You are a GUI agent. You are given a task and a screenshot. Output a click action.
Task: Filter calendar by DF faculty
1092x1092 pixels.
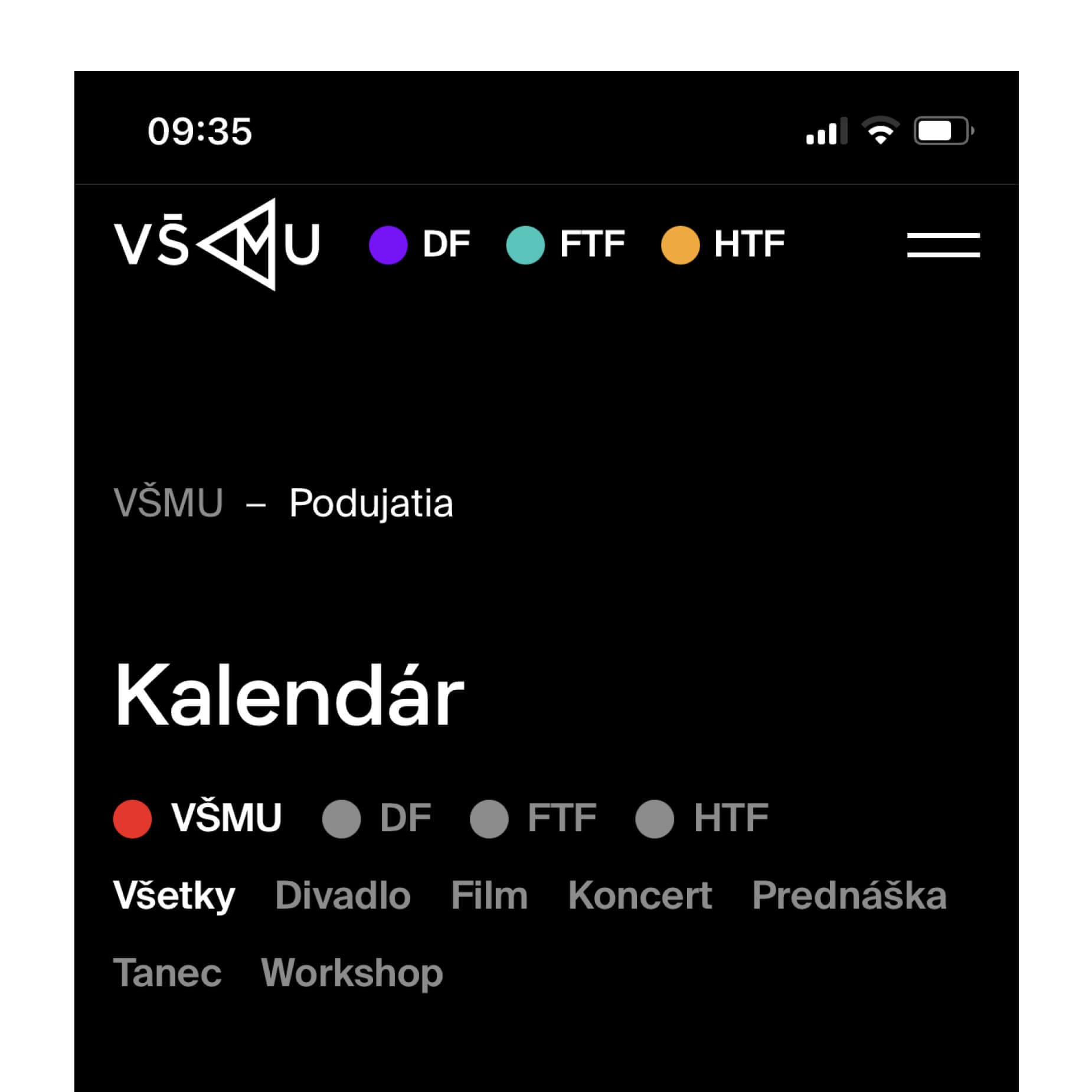click(x=377, y=818)
